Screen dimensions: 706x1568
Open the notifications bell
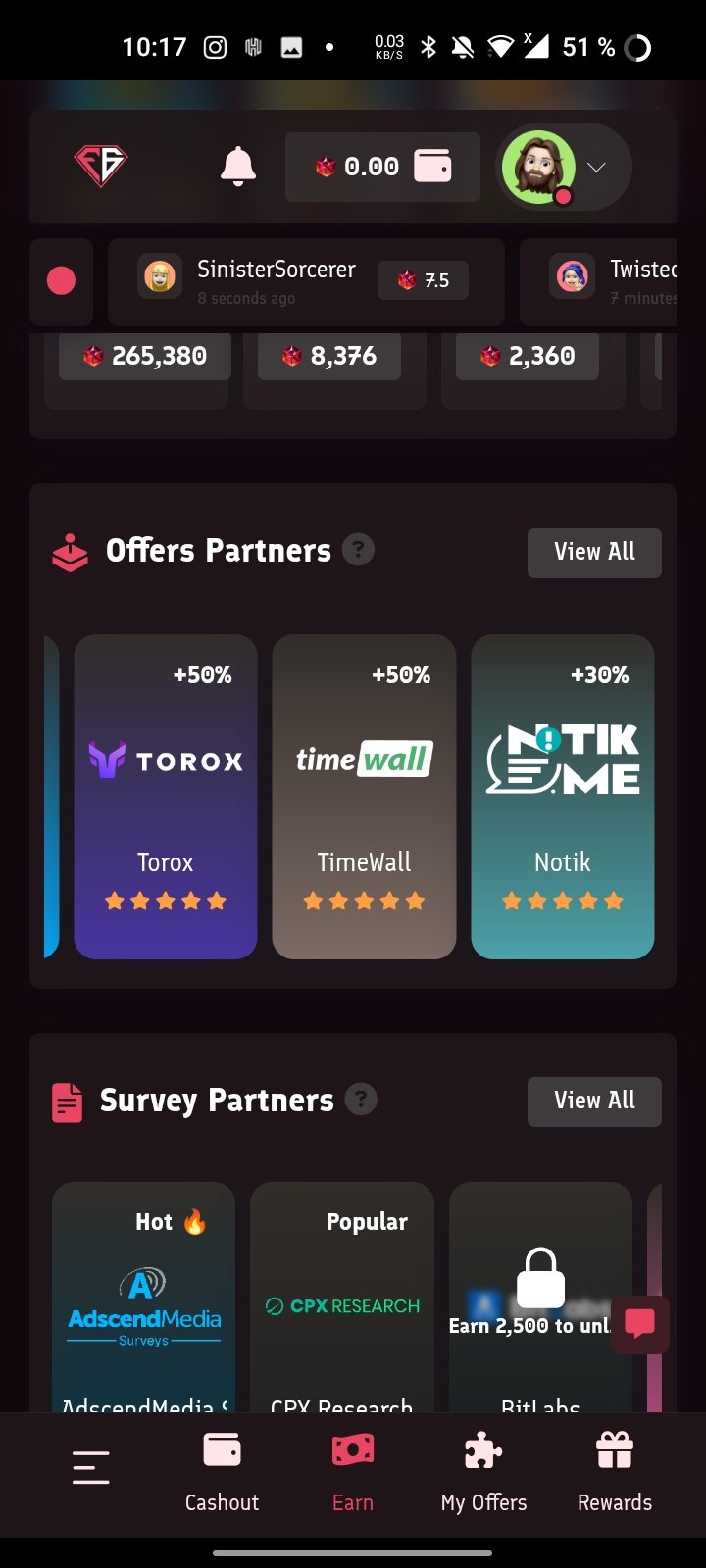point(237,167)
